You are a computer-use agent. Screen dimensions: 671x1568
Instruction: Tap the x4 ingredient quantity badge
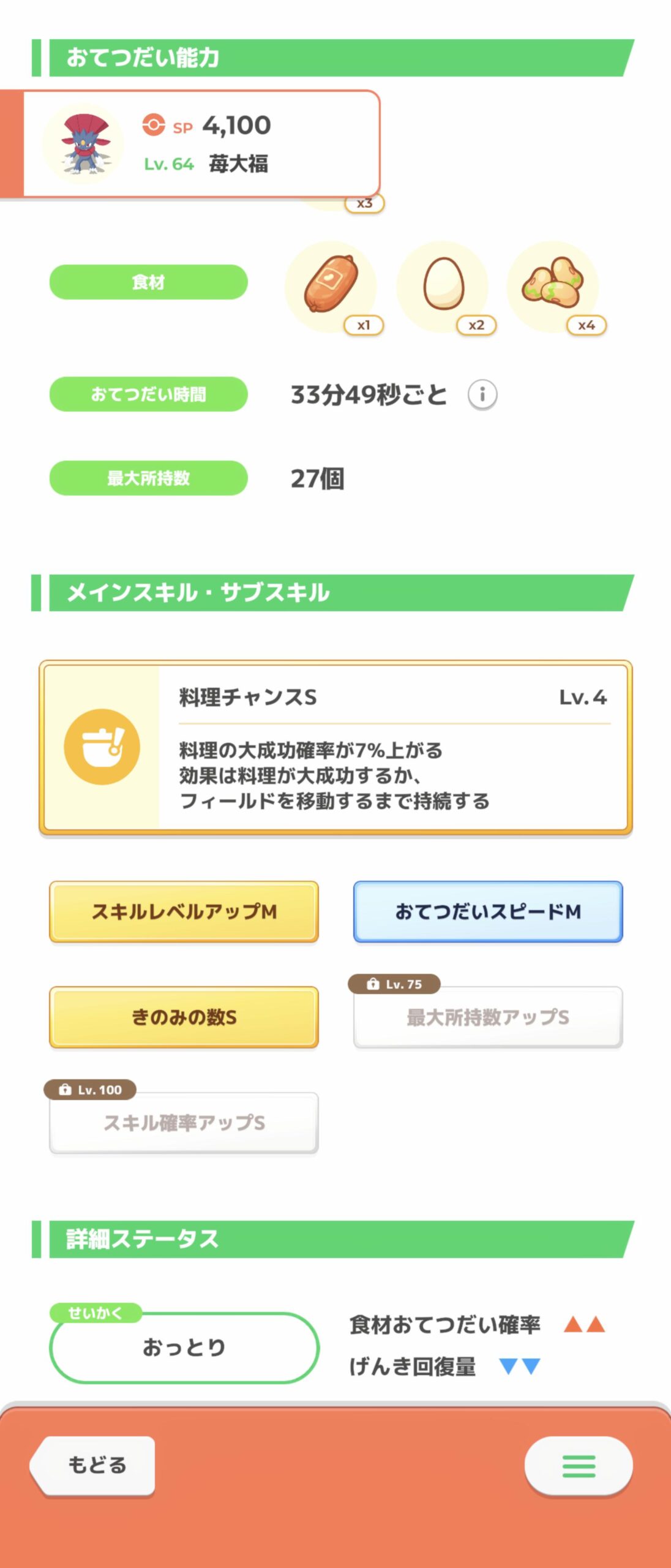point(586,326)
